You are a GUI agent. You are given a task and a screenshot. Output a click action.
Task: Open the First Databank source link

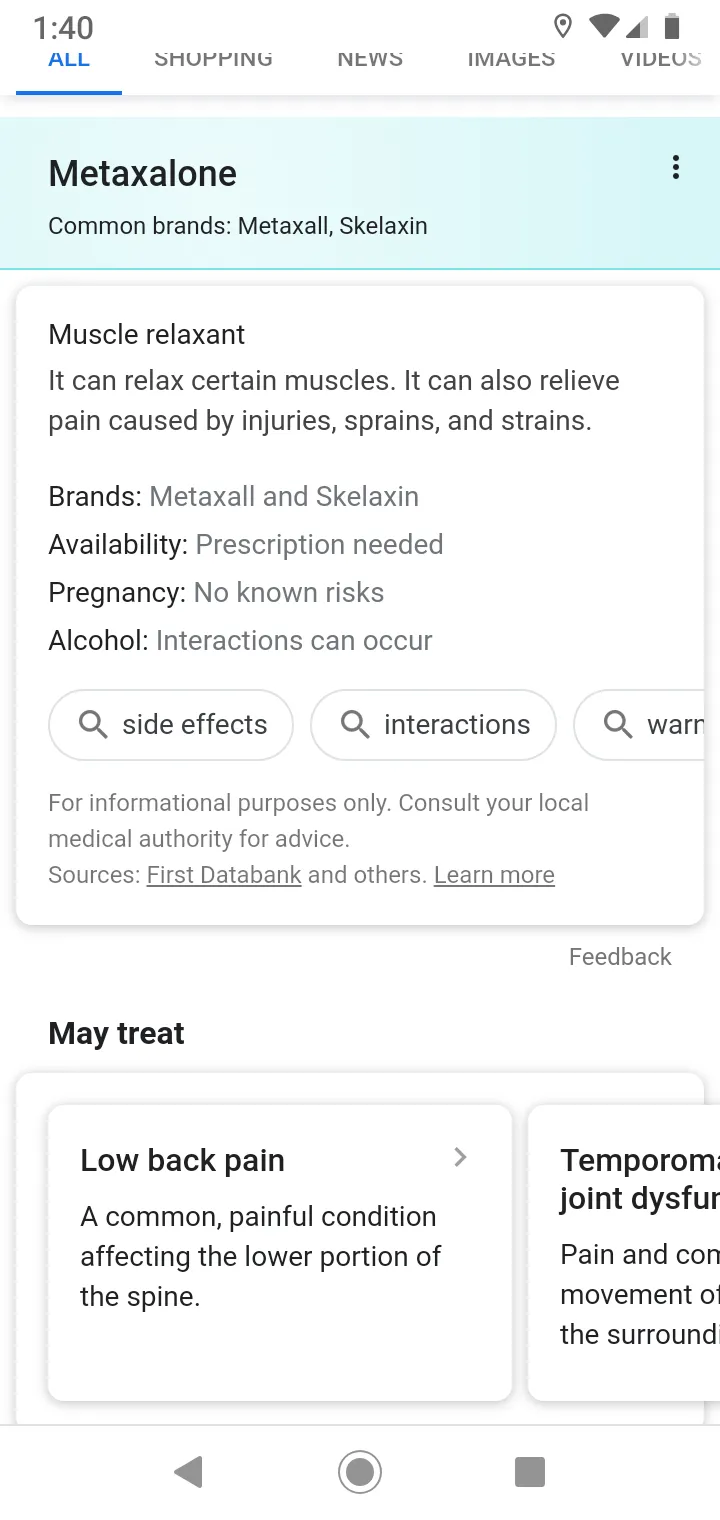click(x=224, y=875)
